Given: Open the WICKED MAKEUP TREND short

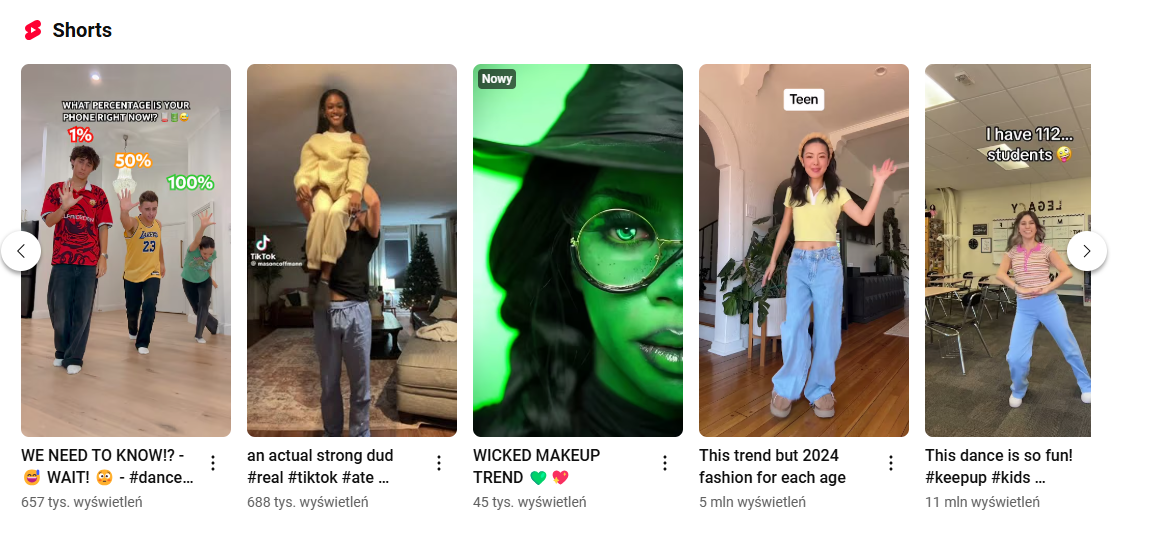Looking at the screenshot, I should pos(578,250).
